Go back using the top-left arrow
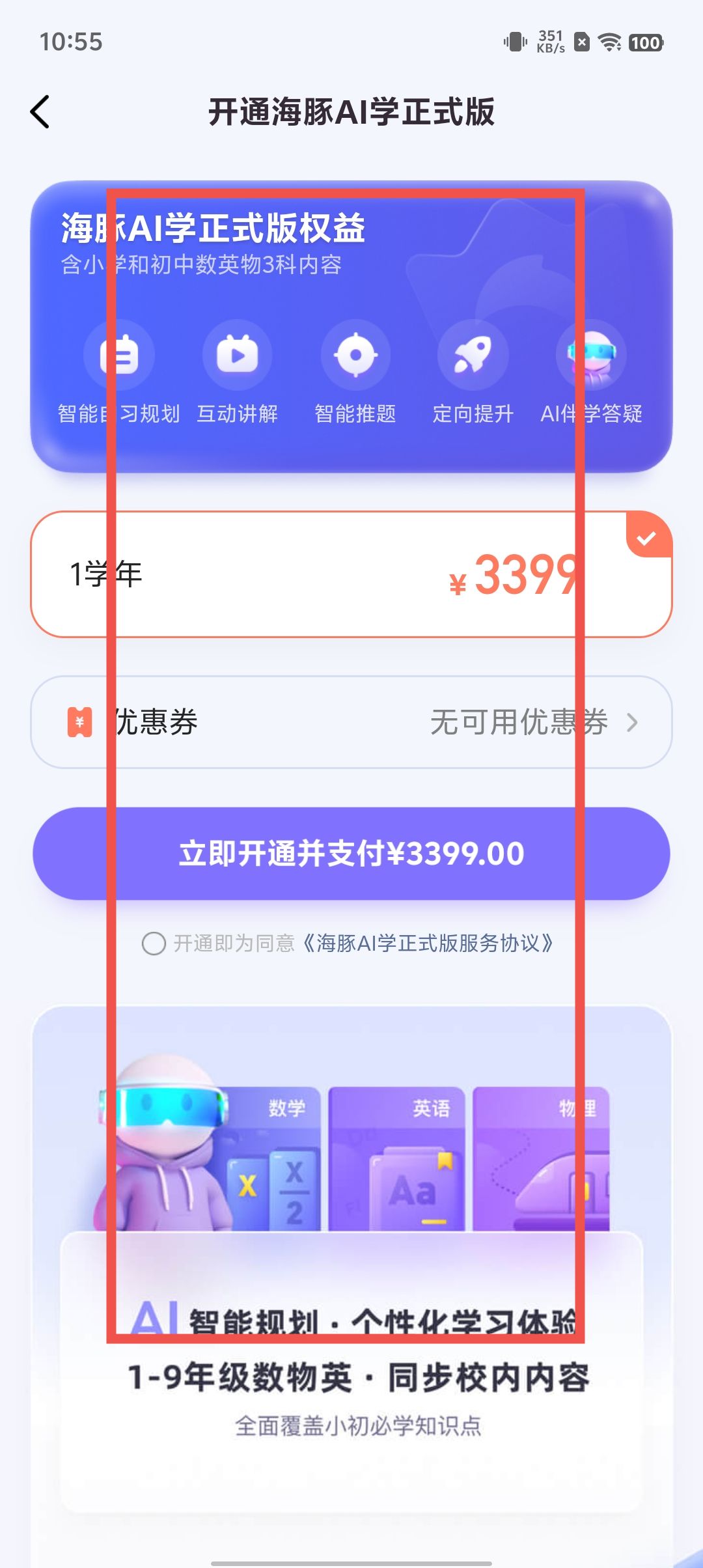 (40, 112)
